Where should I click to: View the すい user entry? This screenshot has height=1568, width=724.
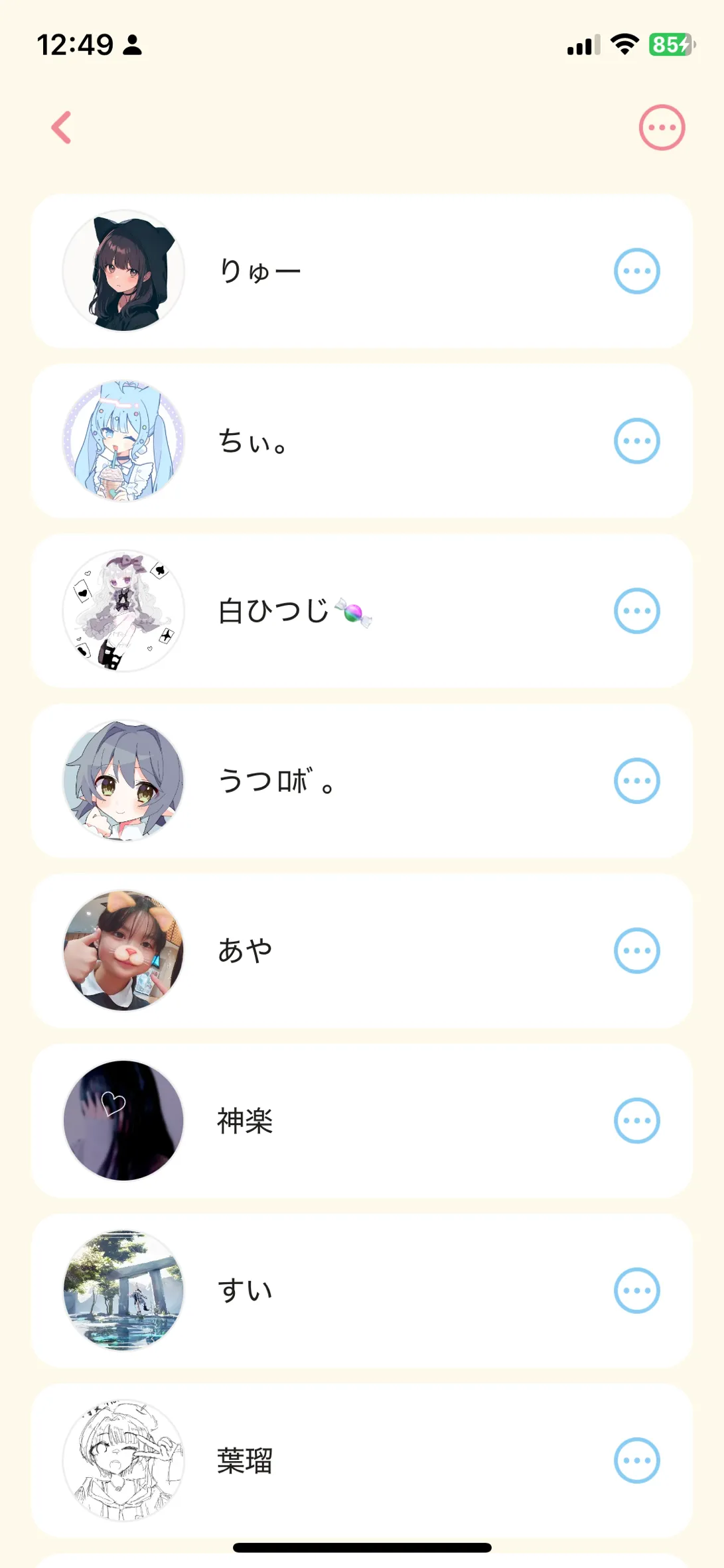coord(332,1291)
